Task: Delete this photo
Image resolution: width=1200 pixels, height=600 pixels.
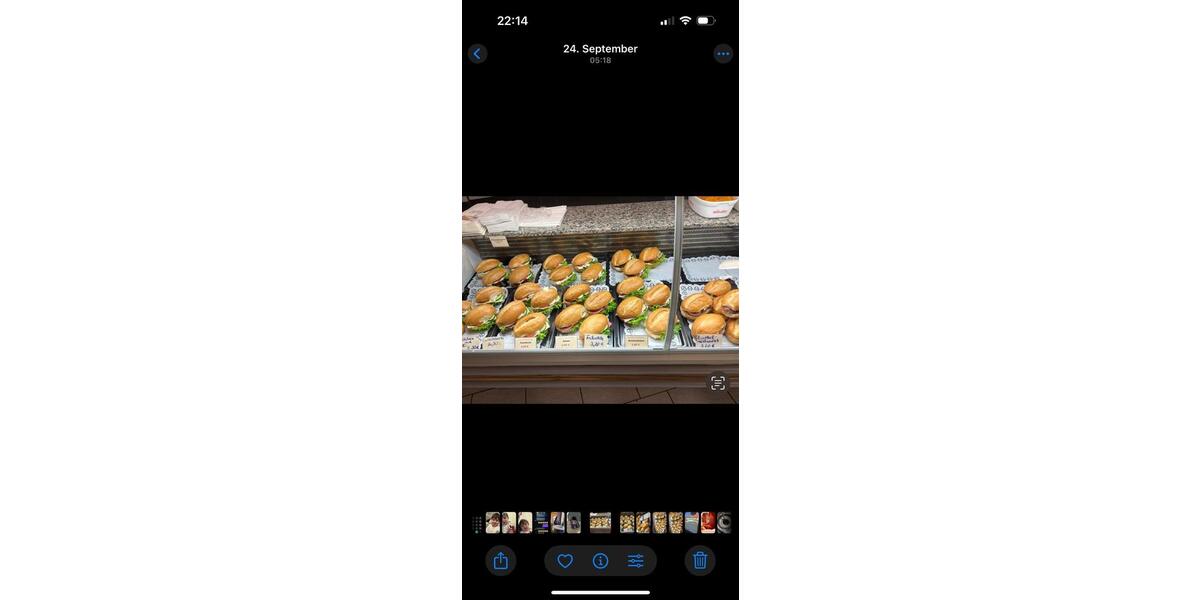Action: click(700, 561)
